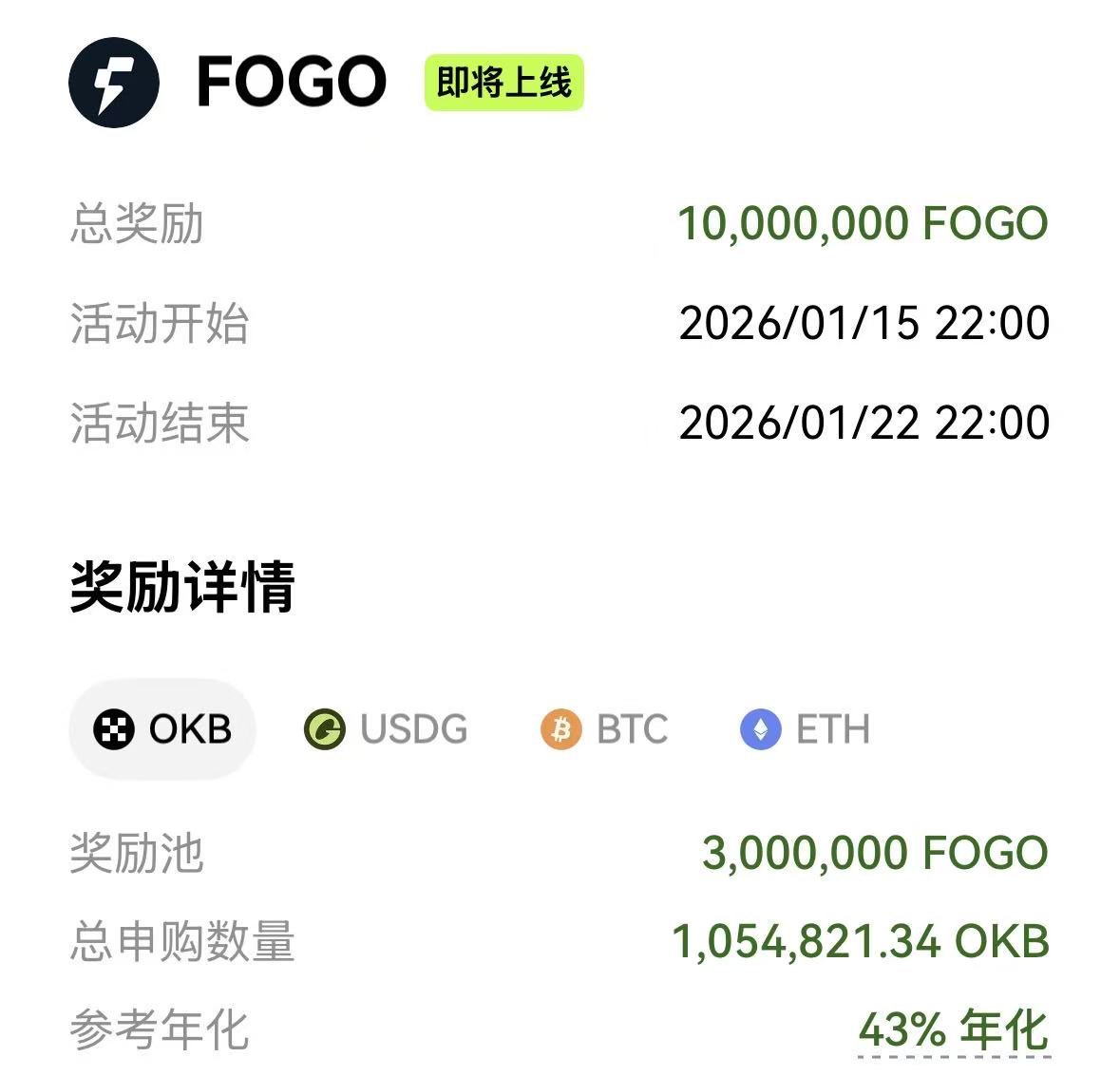Switch to the BTC tab
The height and width of the screenshot is (1076, 1120).
604,729
